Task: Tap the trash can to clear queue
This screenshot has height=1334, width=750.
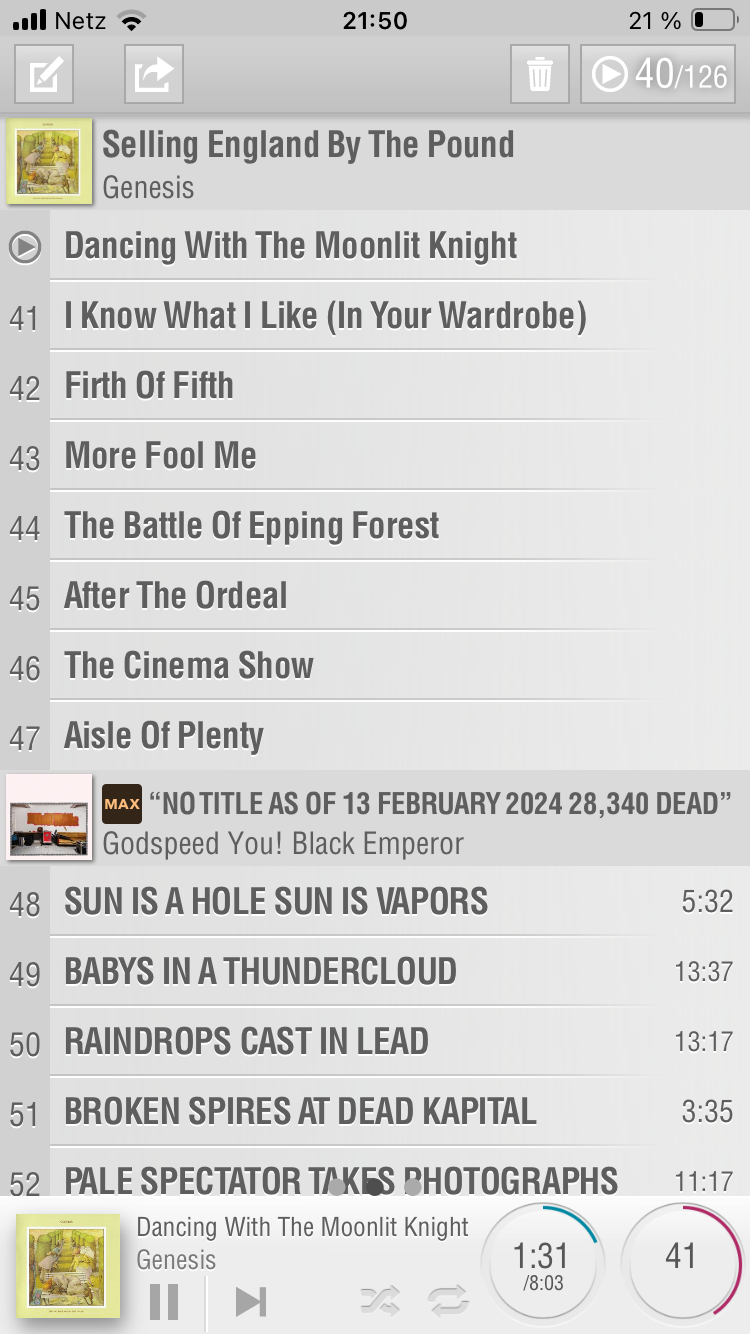Action: 540,74
